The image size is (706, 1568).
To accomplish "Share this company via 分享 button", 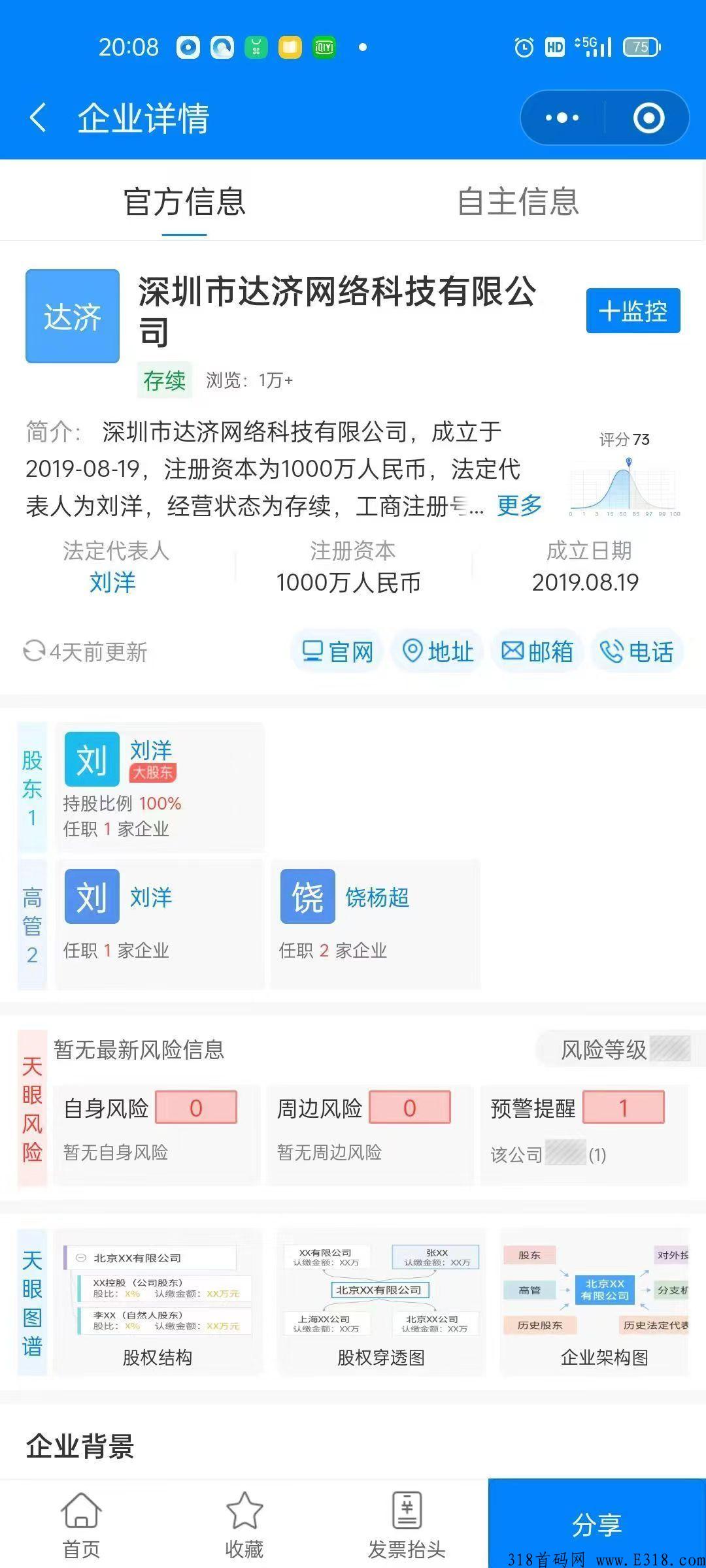I will point(597,1523).
